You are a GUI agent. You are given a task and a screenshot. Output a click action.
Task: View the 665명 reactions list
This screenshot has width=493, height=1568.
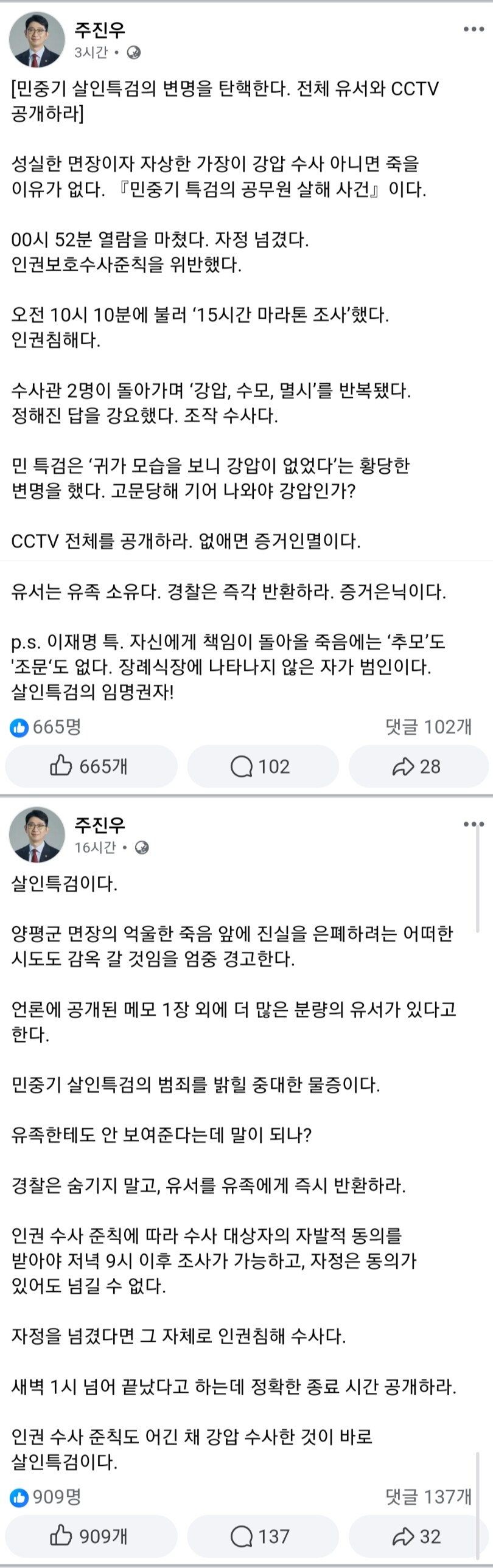point(46,727)
